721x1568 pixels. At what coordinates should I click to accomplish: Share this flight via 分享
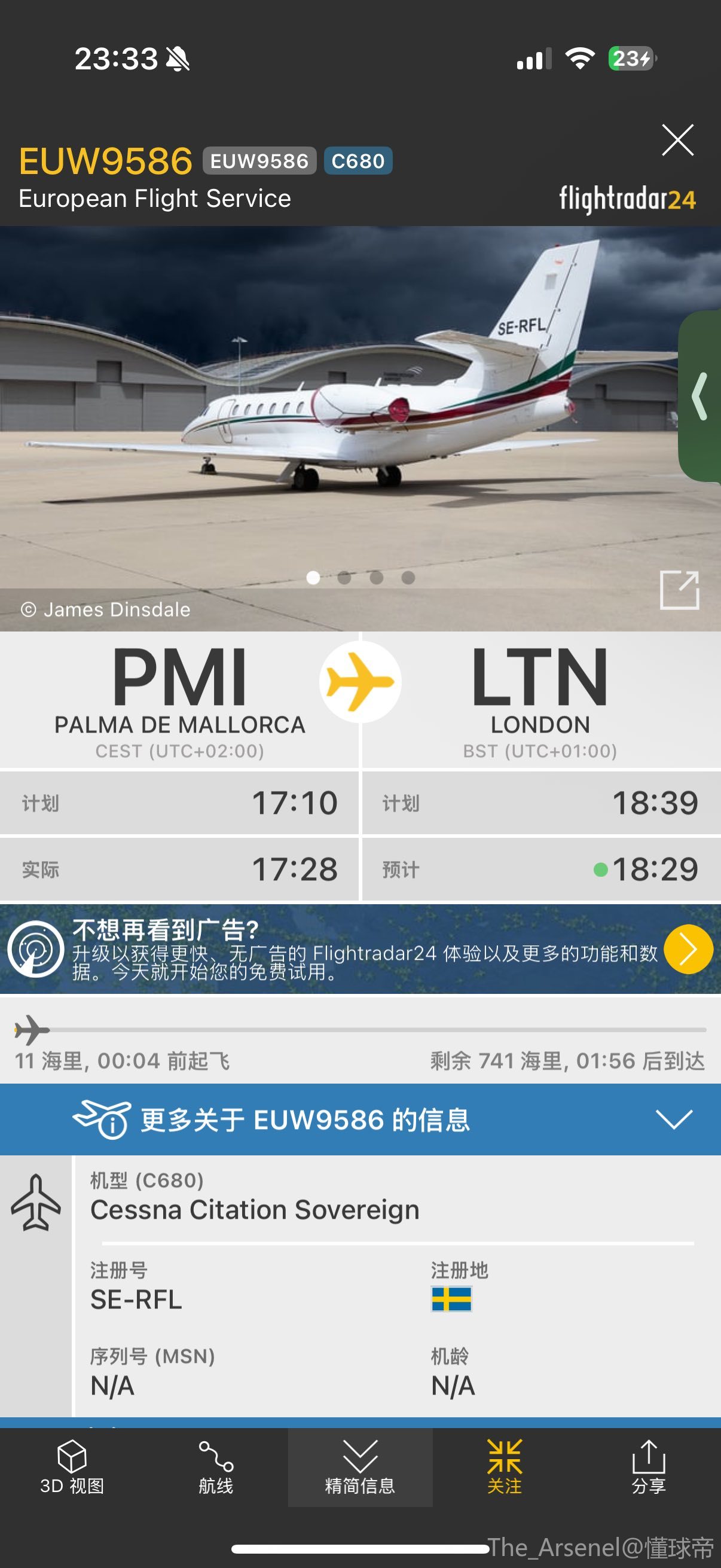pyautogui.click(x=649, y=1468)
